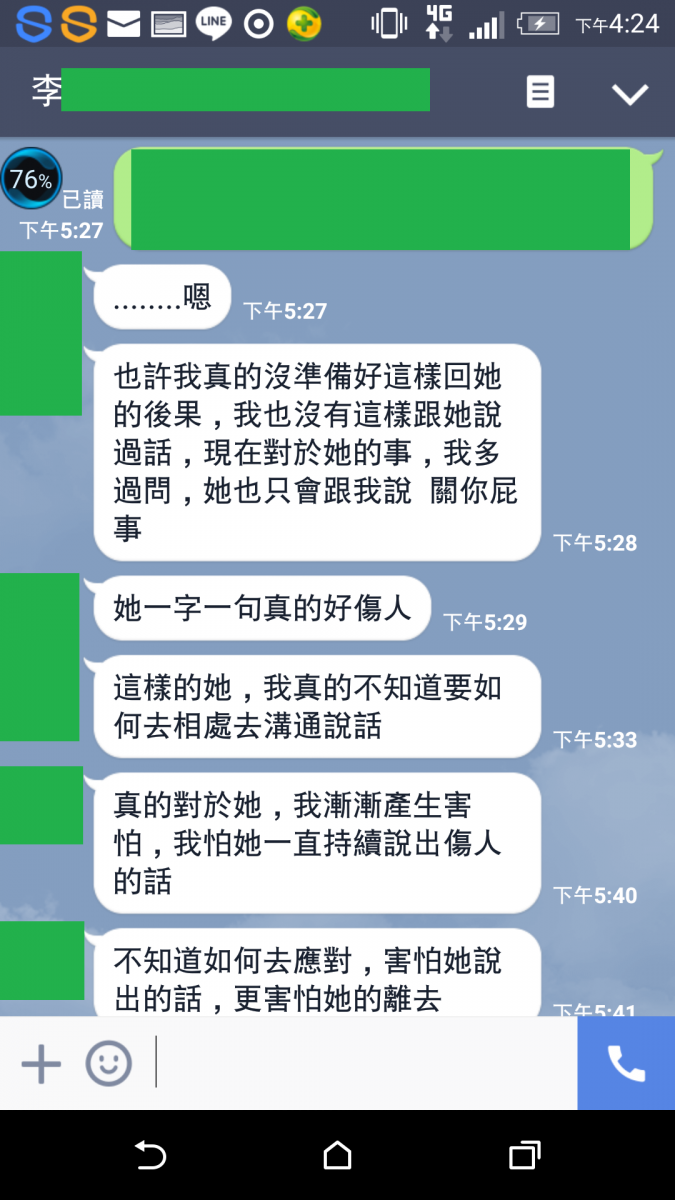
Task: Open the emoji sticker picker
Action: [108, 1063]
